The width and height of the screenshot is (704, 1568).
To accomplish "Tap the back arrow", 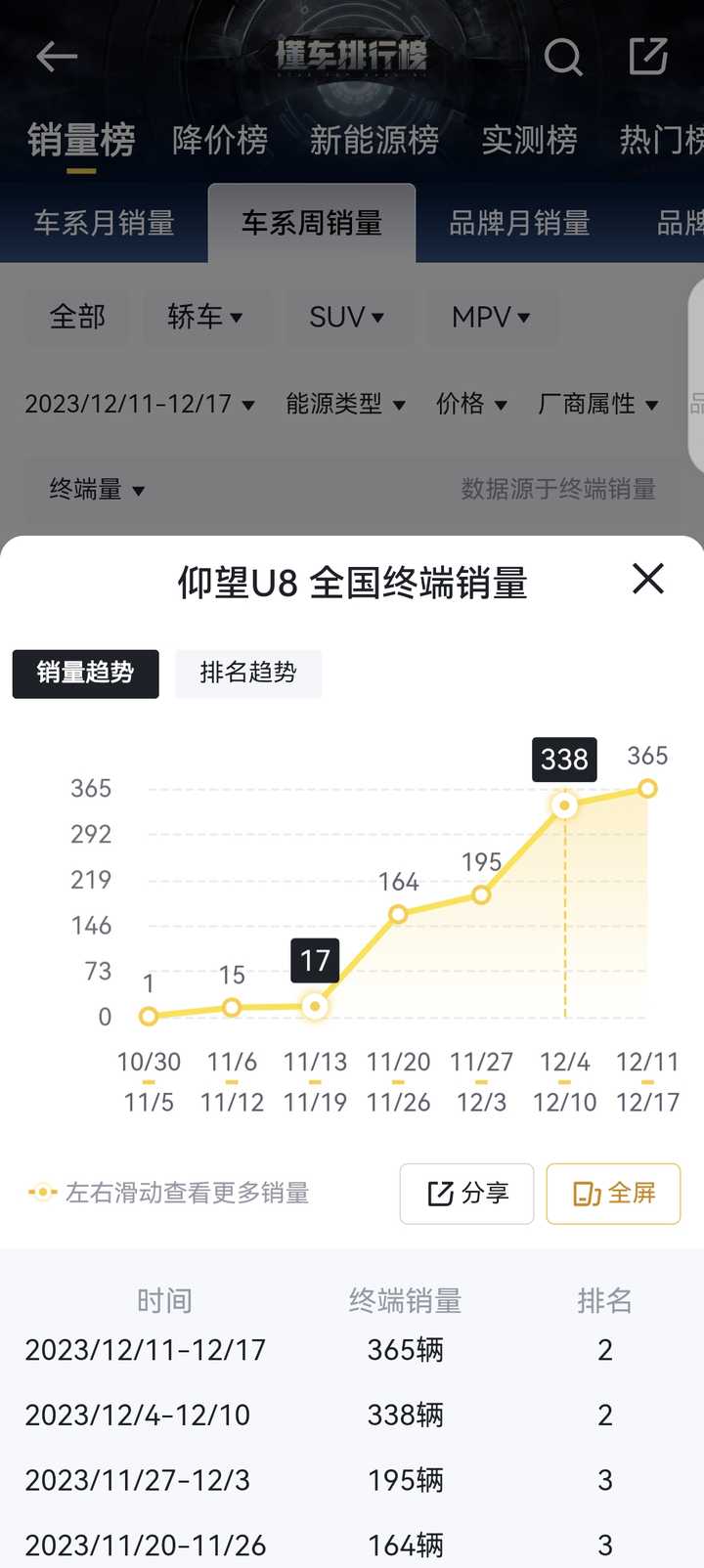I will (57, 56).
